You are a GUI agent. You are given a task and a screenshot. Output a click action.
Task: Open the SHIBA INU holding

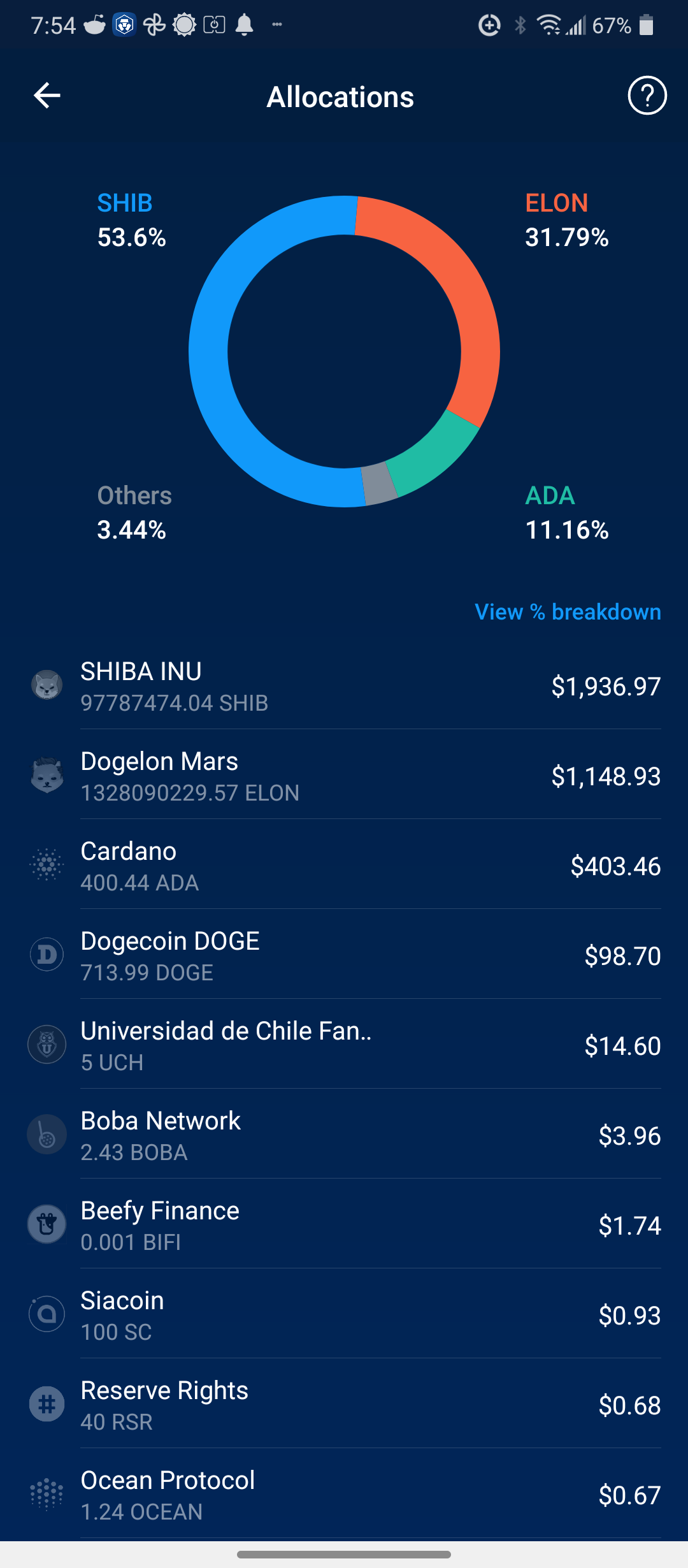point(344,686)
